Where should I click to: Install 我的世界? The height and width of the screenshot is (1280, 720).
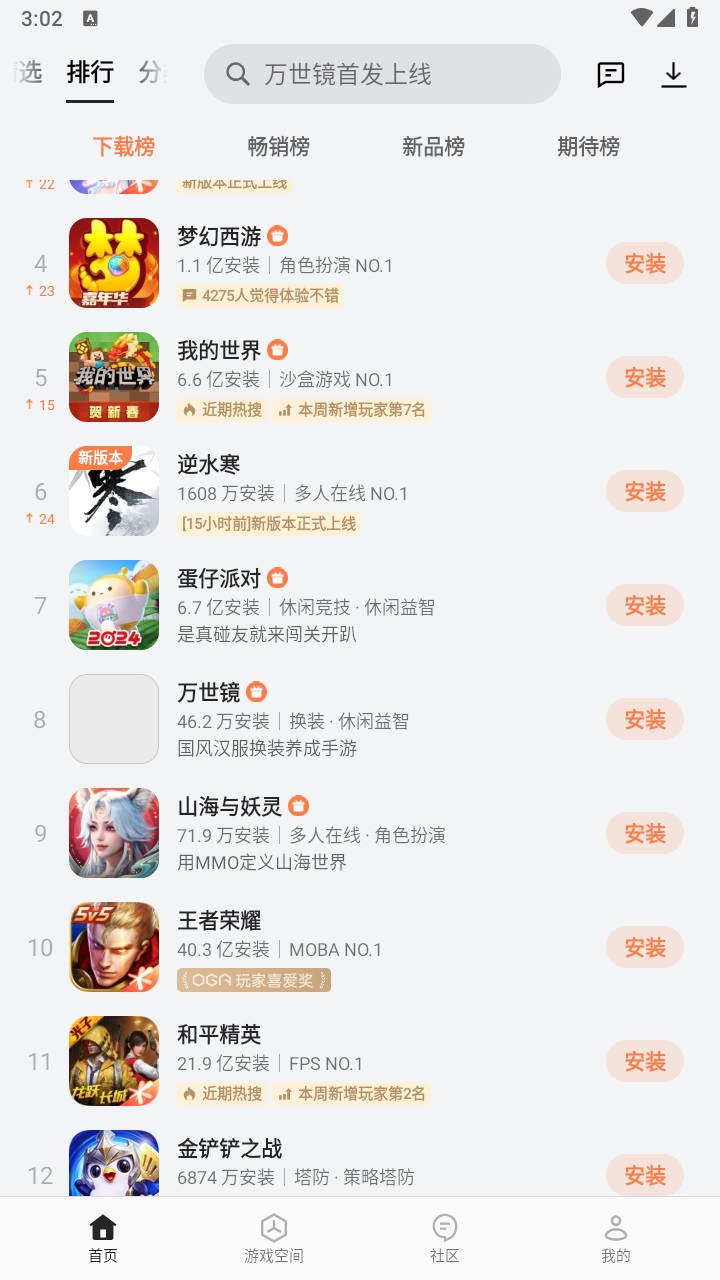(644, 378)
